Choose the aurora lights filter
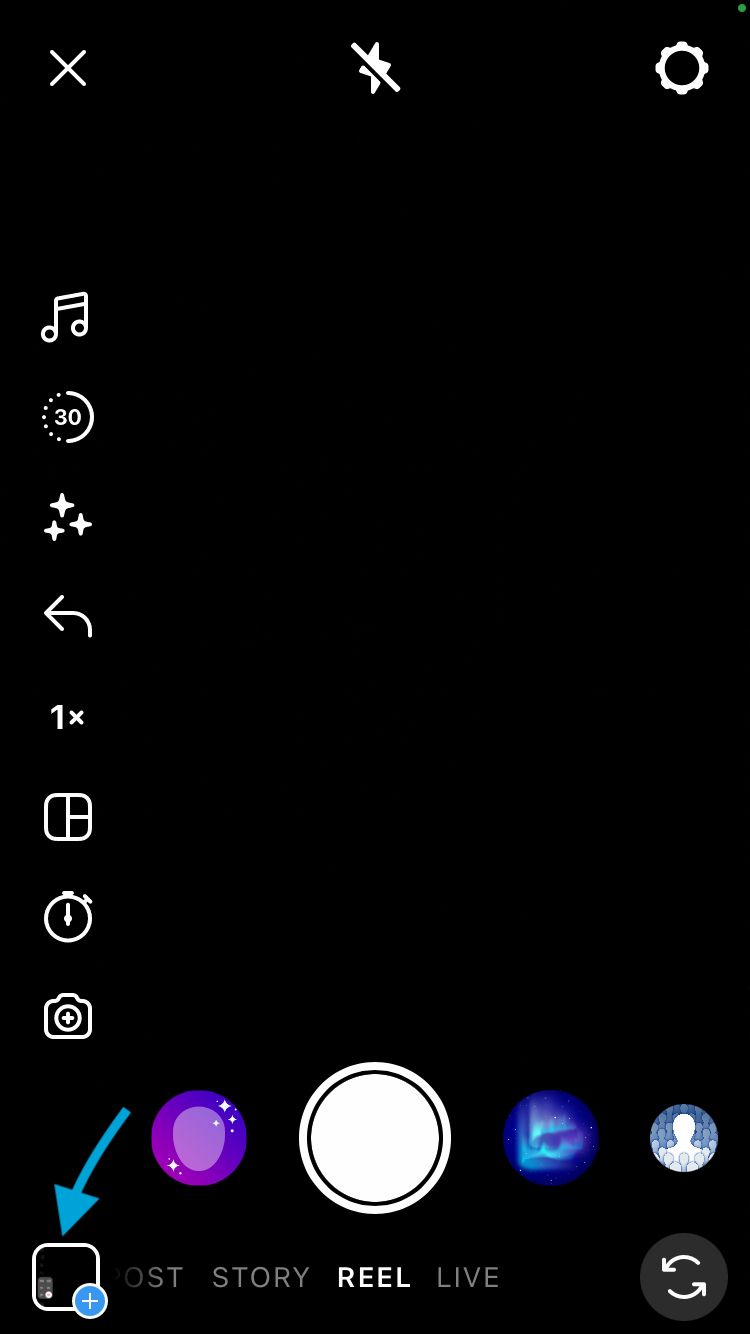 pyautogui.click(x=551, y=1138)
